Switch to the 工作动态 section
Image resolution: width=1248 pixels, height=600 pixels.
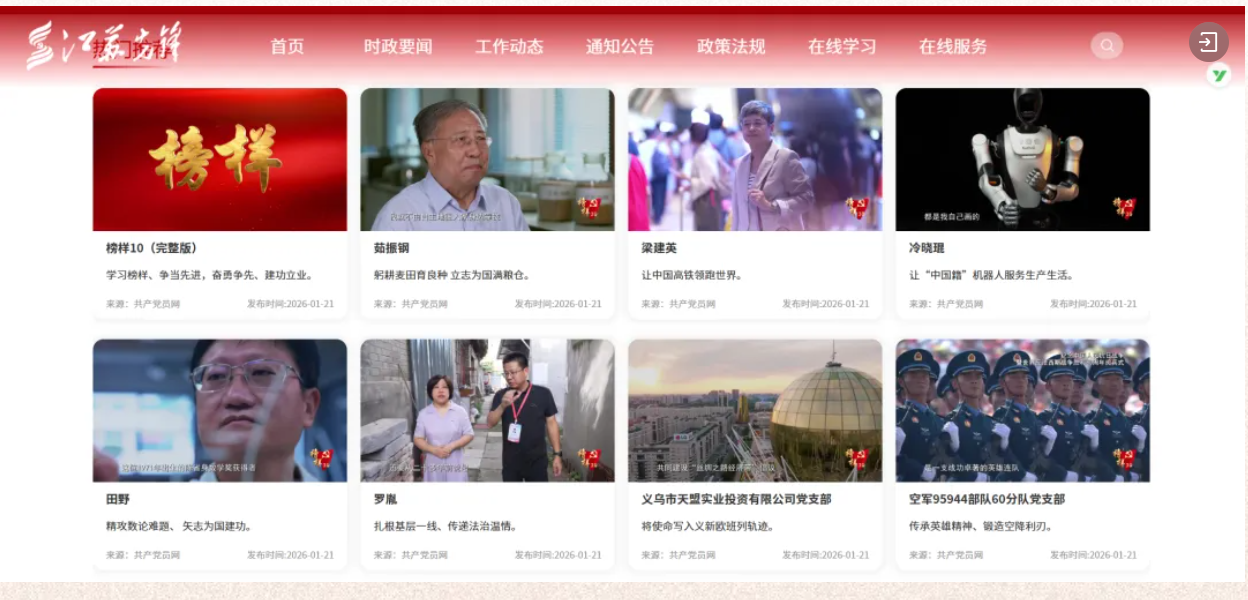tap(509, 46)
